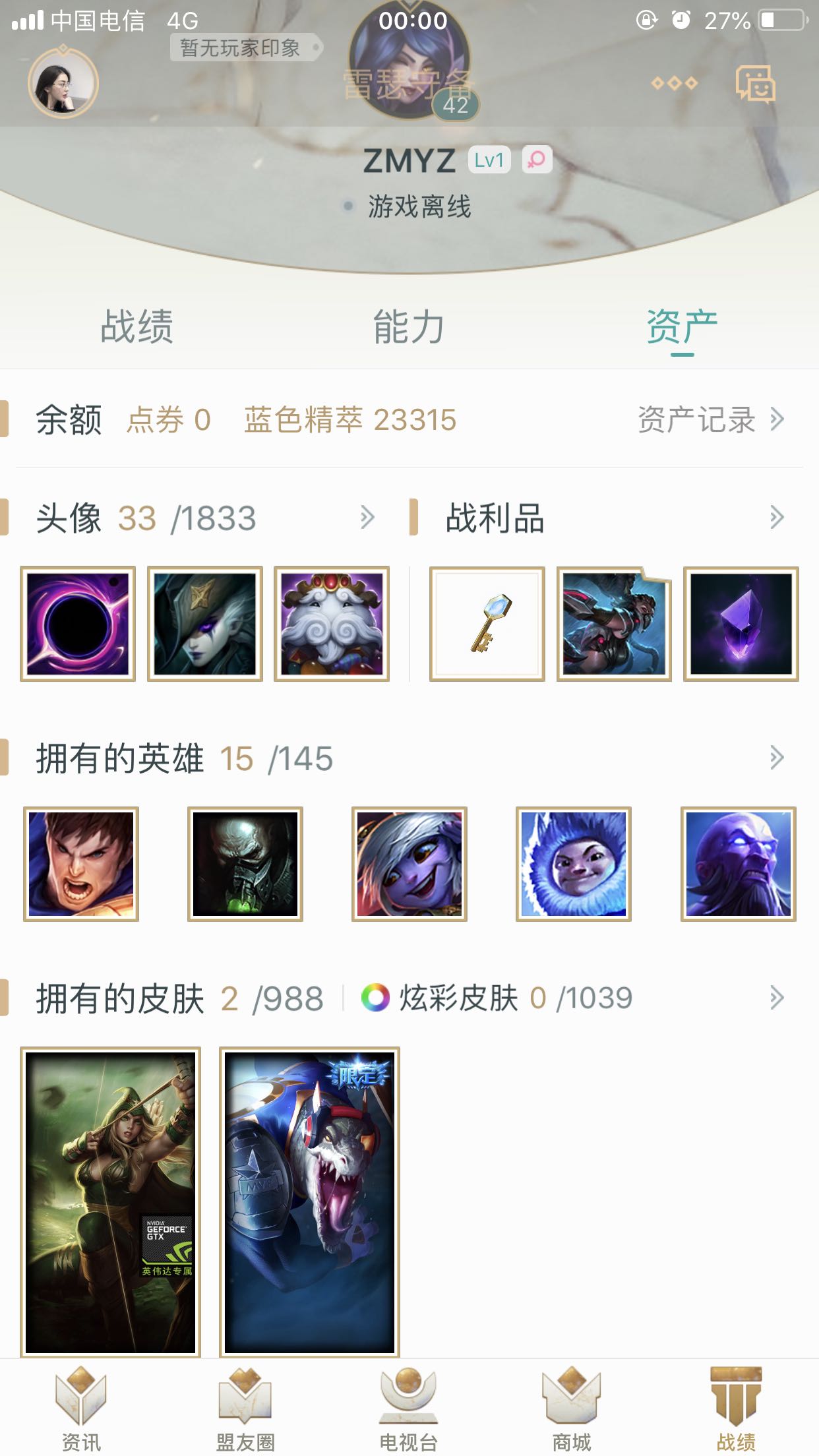This screenshot has width=819, height=1456.
Task: Switch to the 战绩 profile tab
Action: pyautogui.click(x=136, y=327)
